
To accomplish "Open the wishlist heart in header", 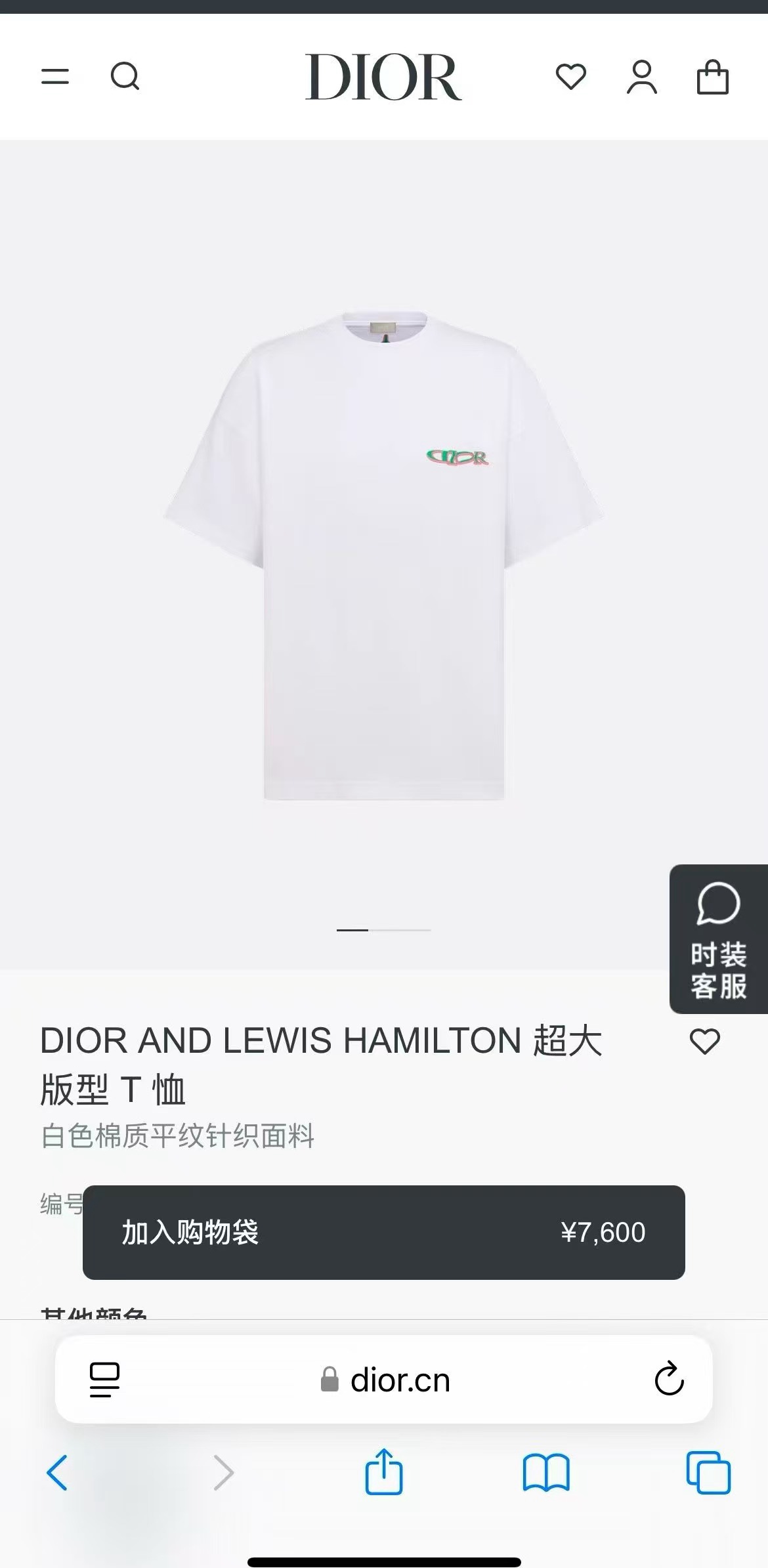I will pos(571,77).
